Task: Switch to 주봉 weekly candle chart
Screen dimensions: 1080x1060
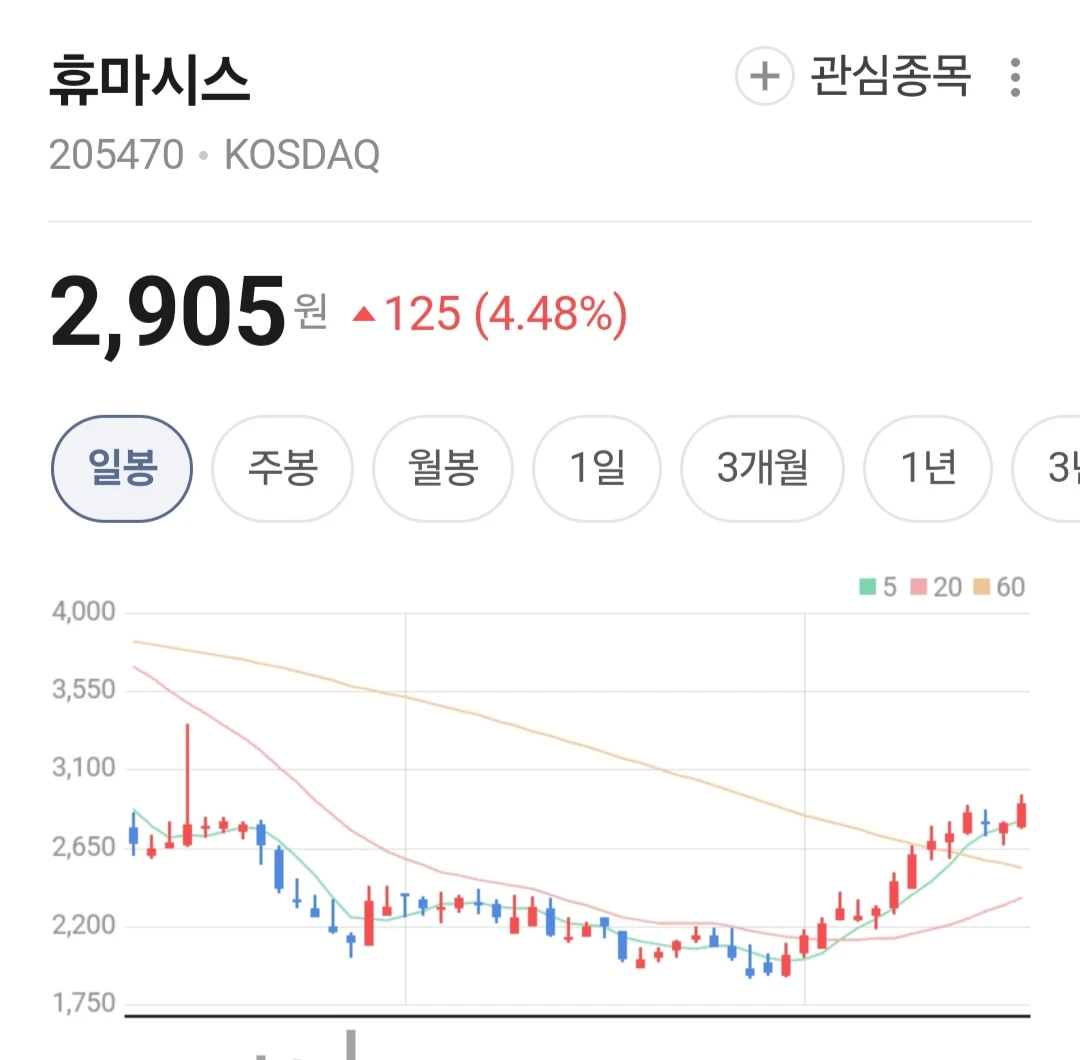Action: [282, 468]
